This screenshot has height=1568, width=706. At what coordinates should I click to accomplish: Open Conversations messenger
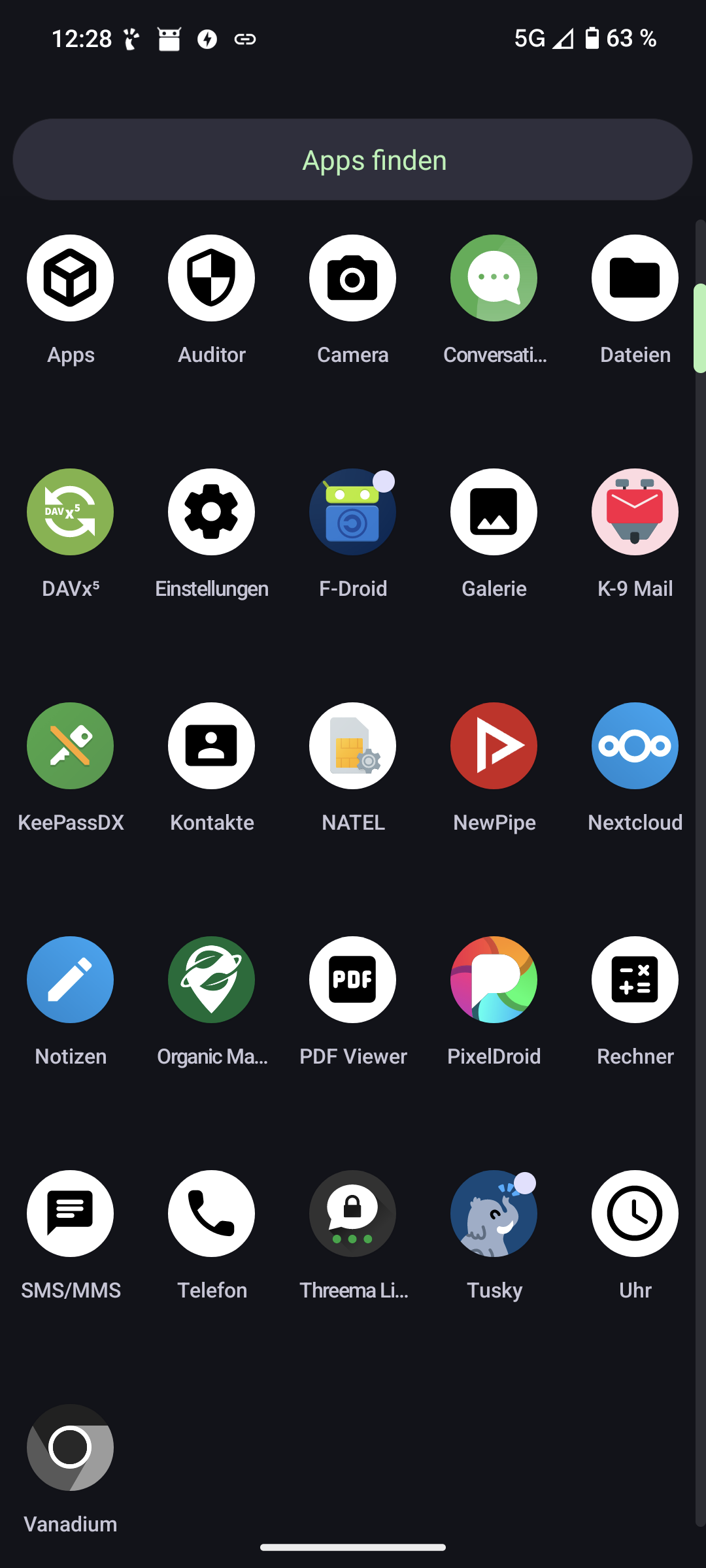point(494,278)
